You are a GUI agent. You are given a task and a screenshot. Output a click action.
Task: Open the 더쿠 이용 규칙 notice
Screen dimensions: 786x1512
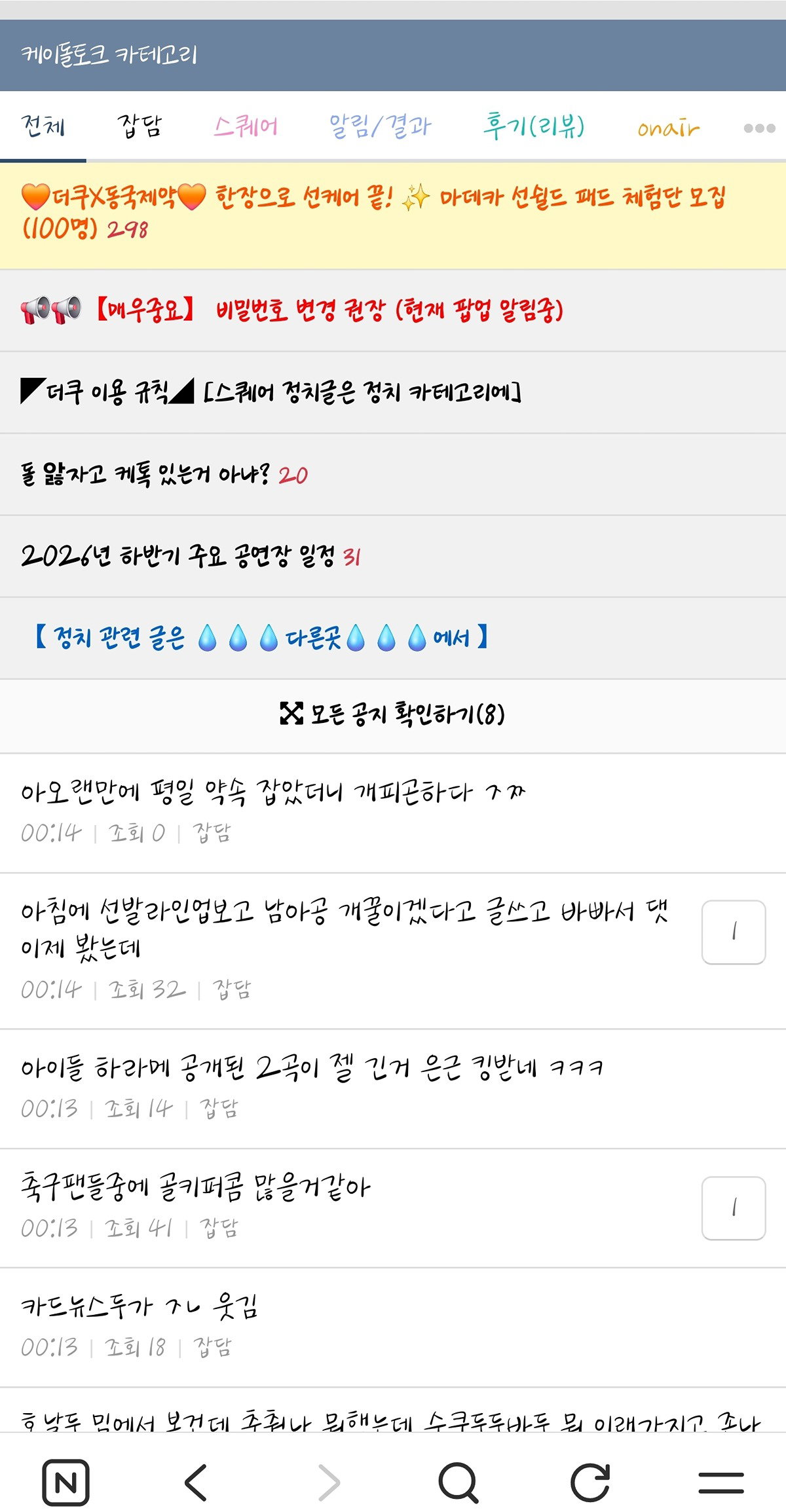[x=393, y=392]
